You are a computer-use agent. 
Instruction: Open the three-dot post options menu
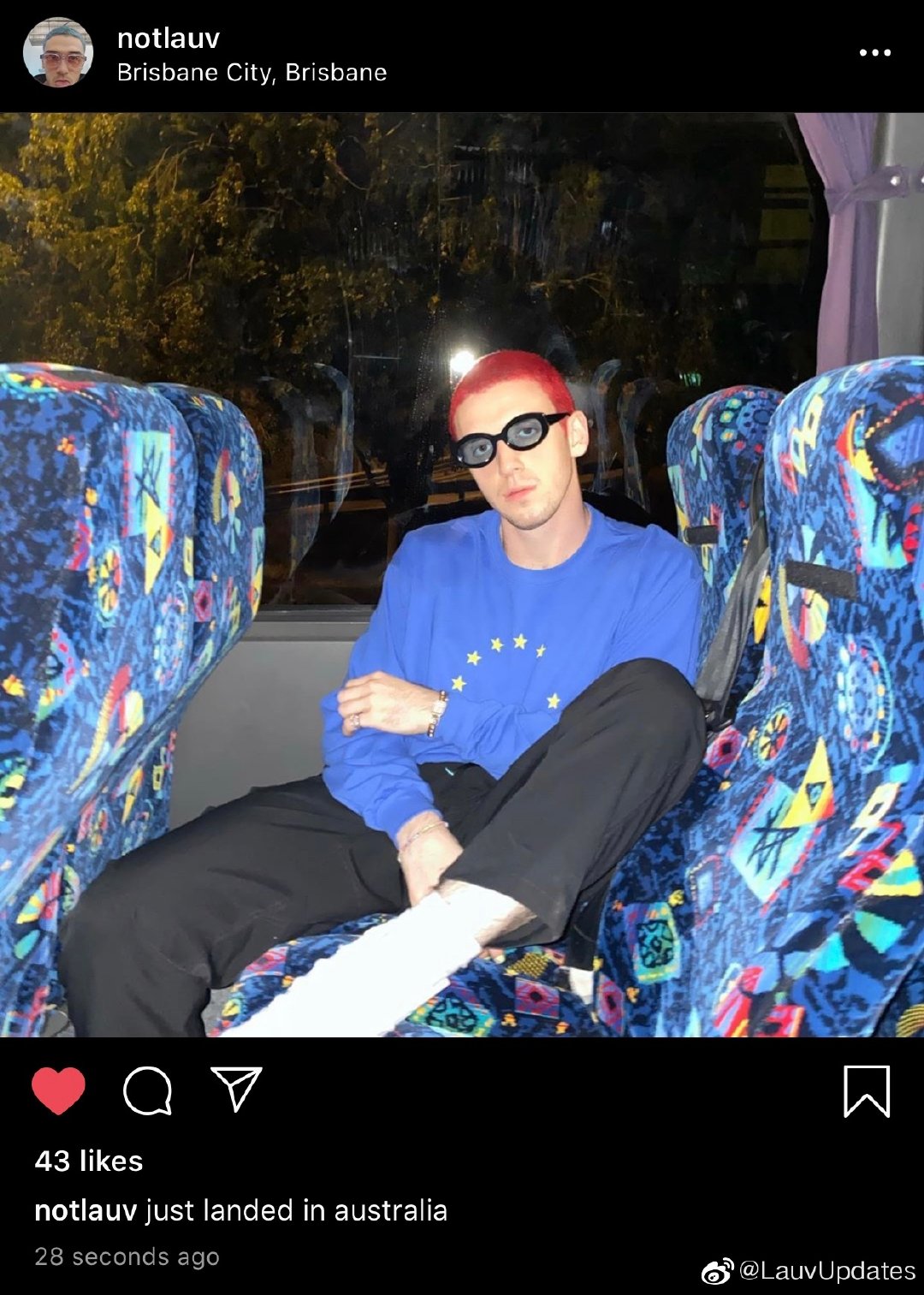click(874, 53)
